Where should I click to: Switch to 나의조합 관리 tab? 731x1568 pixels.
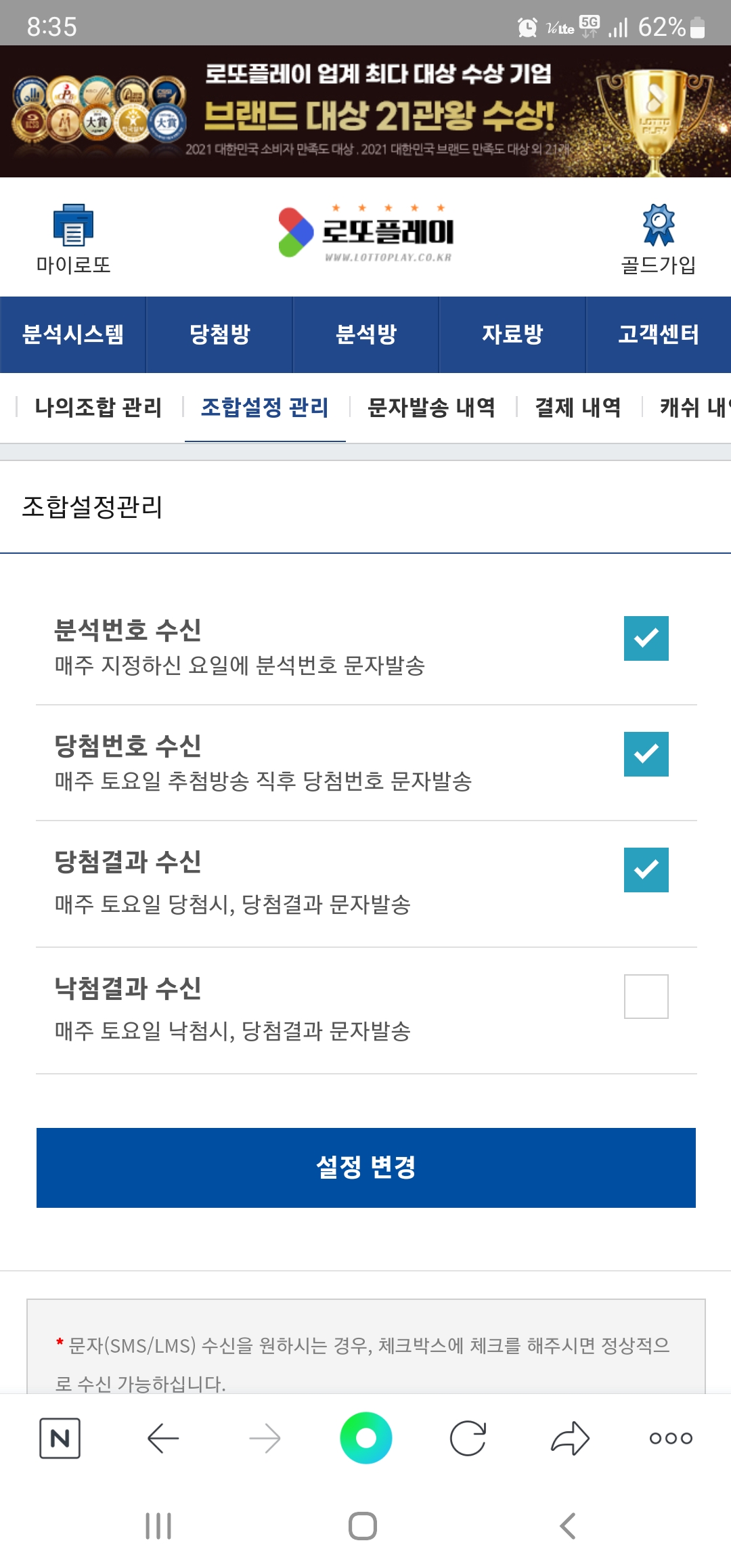tap(98, 408)
